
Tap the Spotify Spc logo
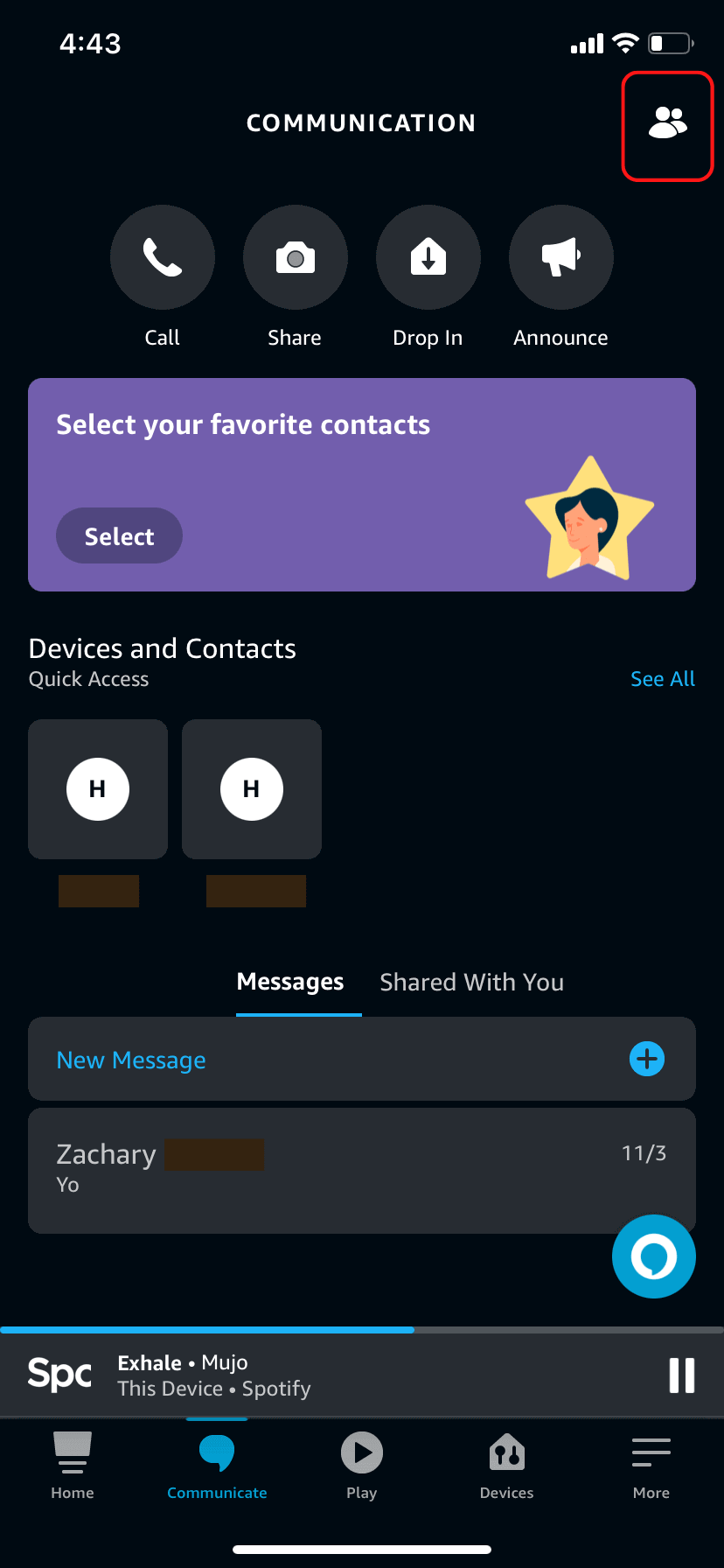pos(58,1375)
